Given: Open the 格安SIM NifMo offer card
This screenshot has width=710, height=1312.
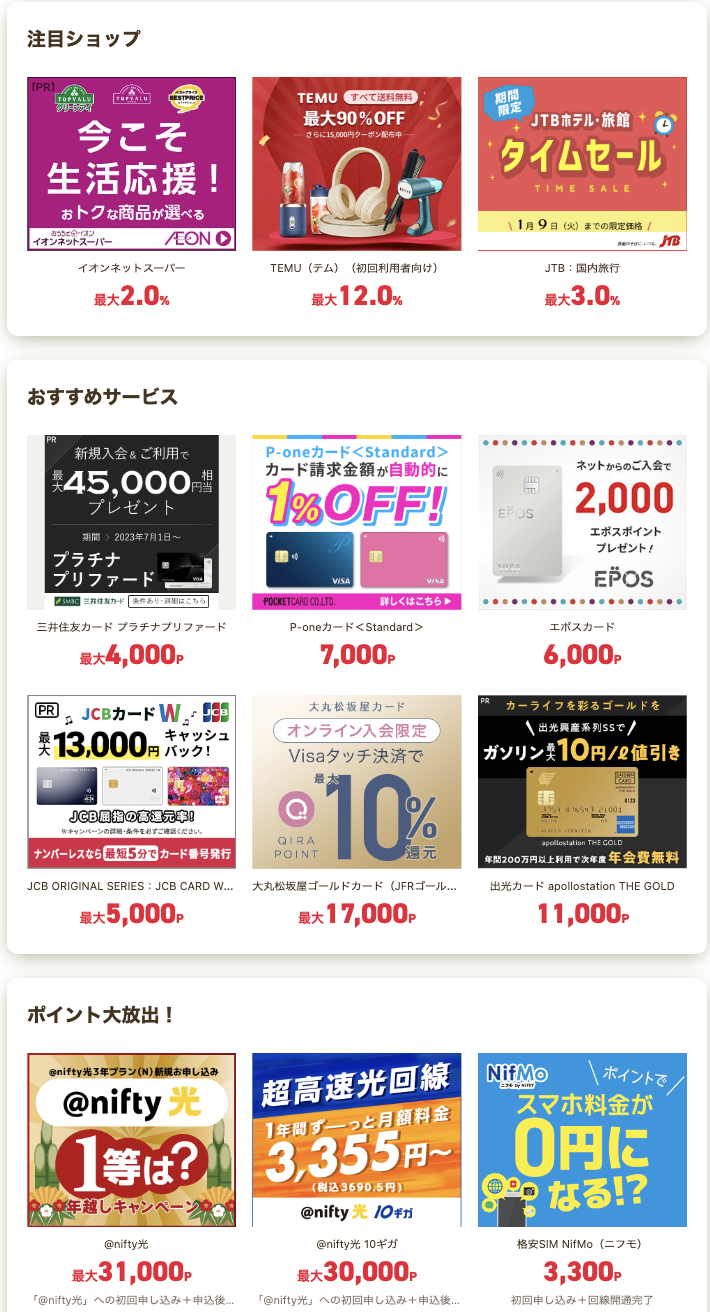Looking at the screenshot, I should point(582,1140).
